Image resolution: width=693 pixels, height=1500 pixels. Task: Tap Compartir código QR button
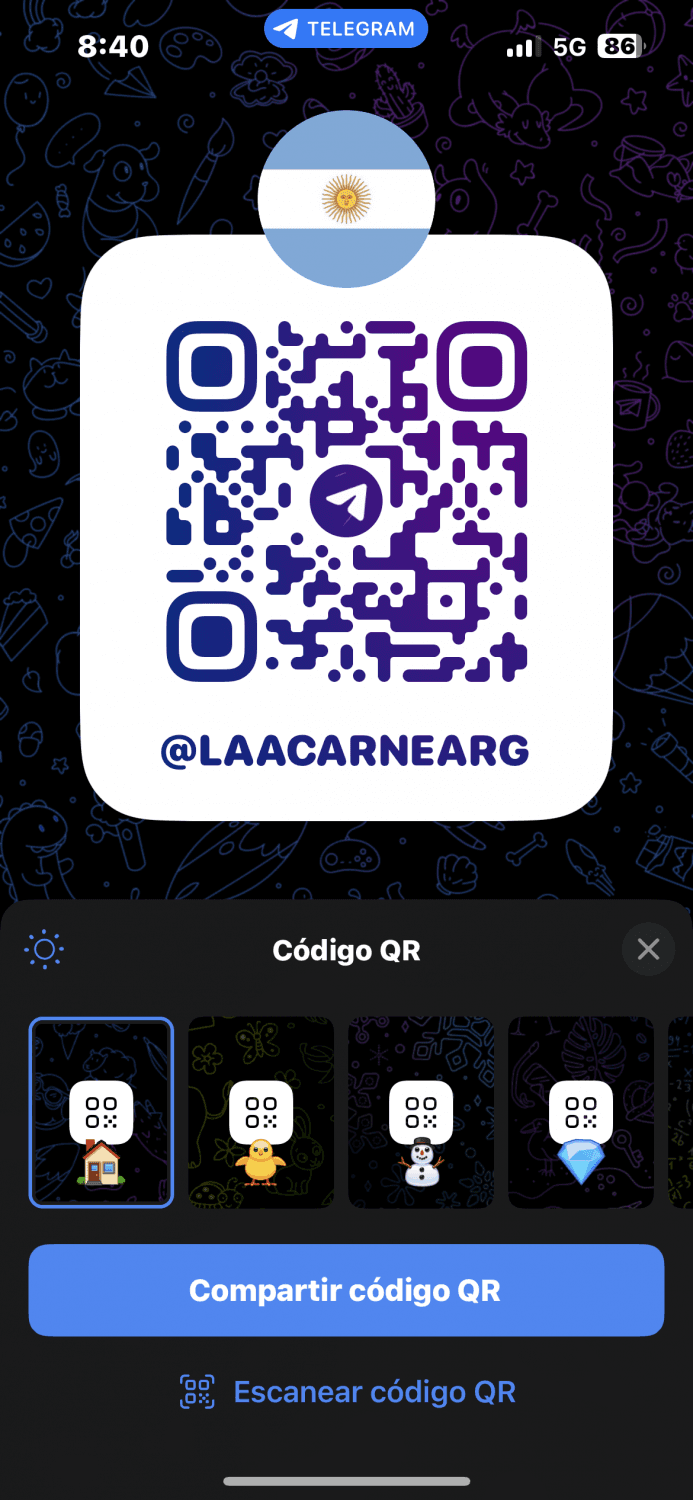click(346, 1290)
